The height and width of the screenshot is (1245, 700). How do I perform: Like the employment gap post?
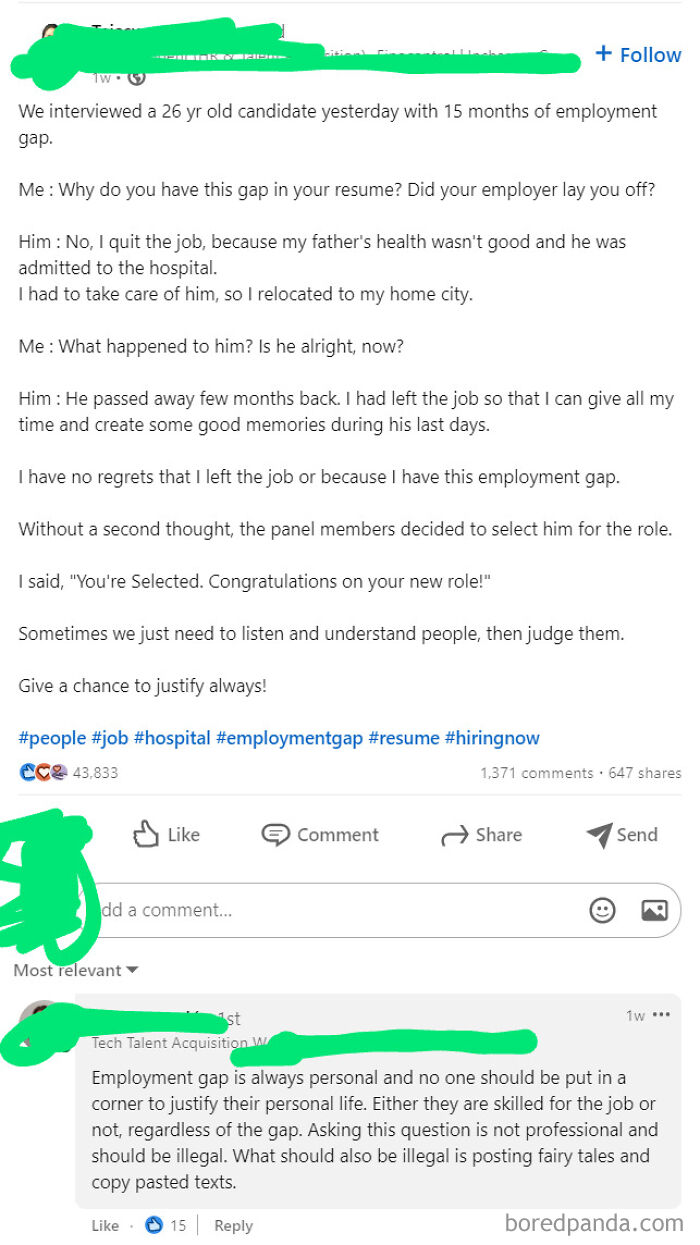[x=167, y=835]
